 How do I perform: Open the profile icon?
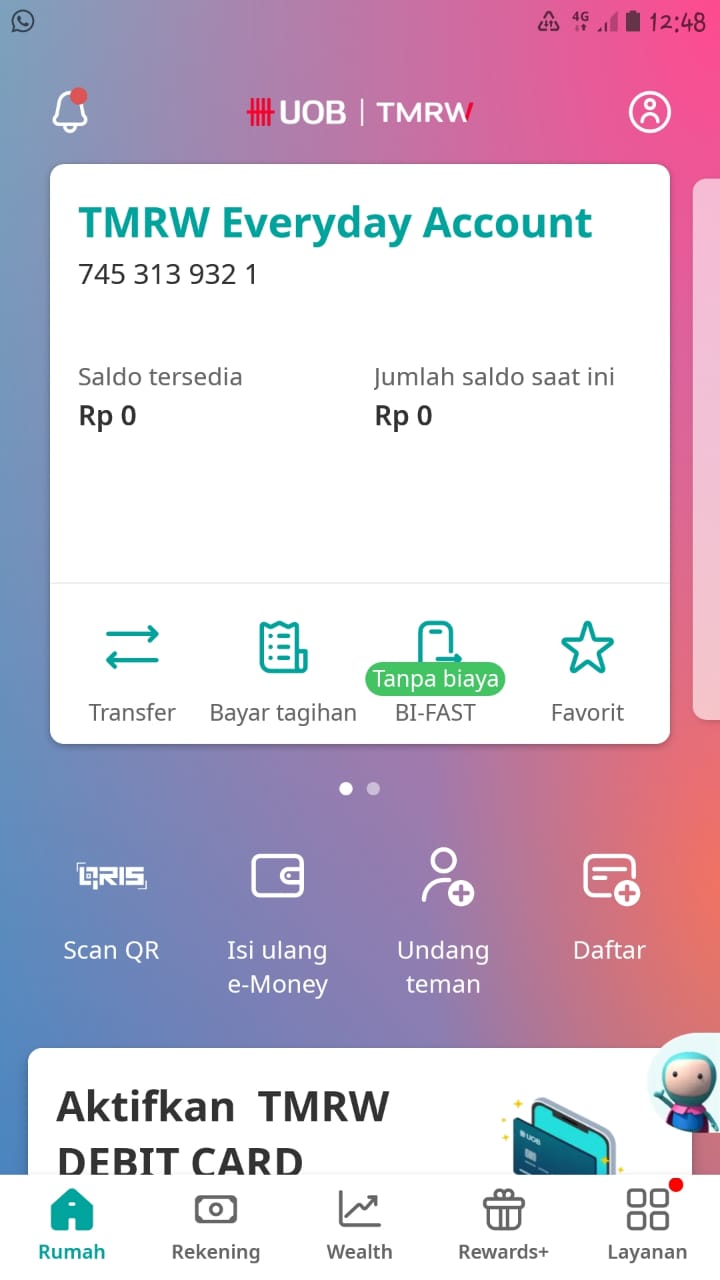649,112
